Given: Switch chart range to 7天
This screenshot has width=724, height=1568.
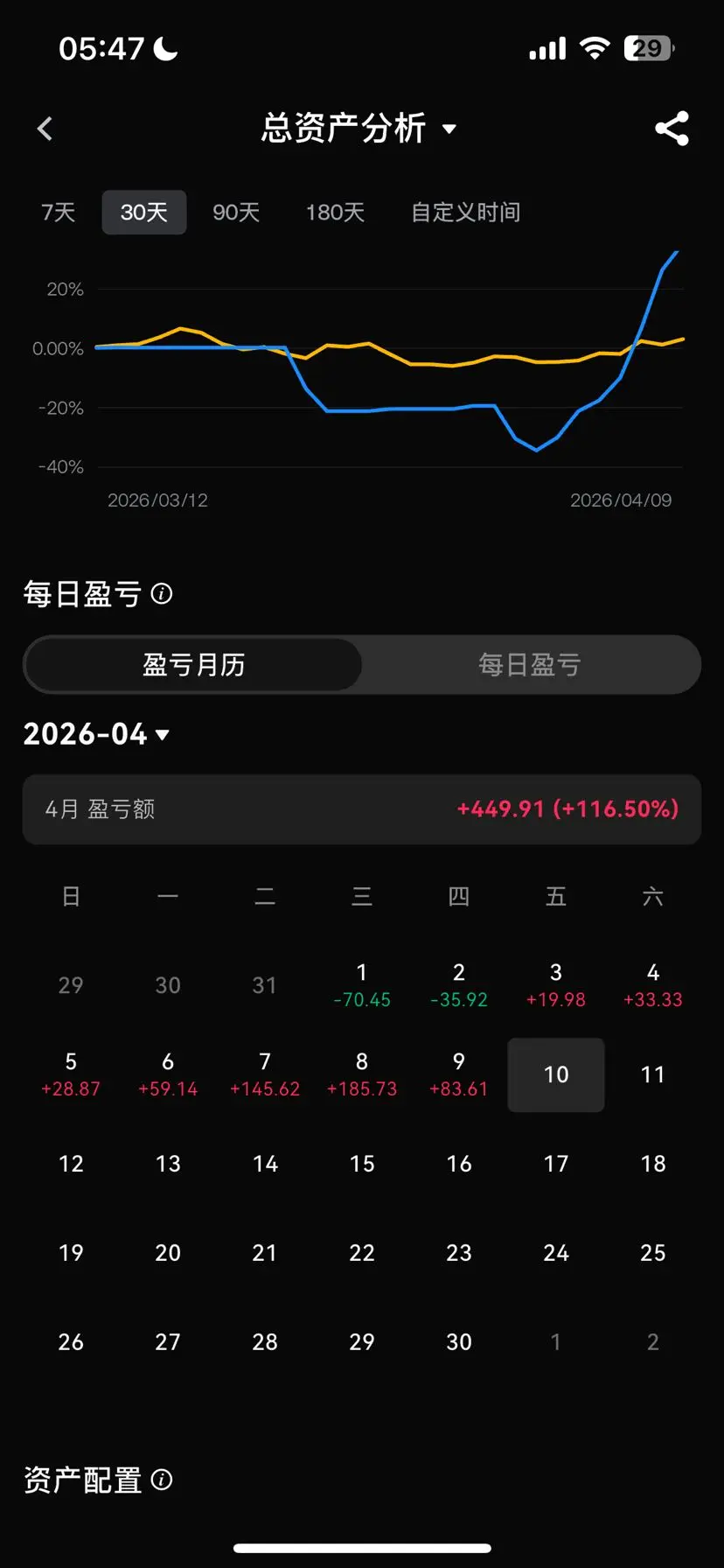Looking at the screenshot, I should [x=59, y=213].
